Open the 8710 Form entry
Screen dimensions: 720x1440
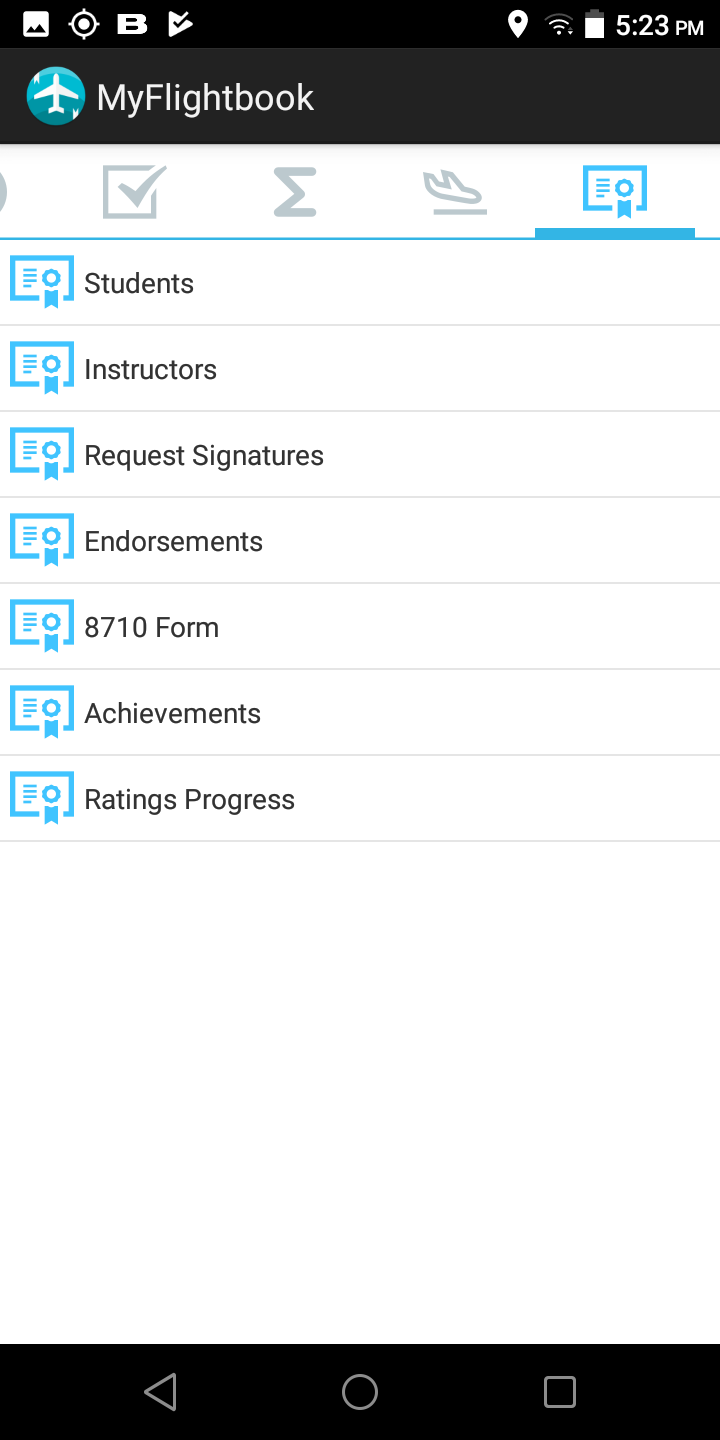(x=360, y=627)
